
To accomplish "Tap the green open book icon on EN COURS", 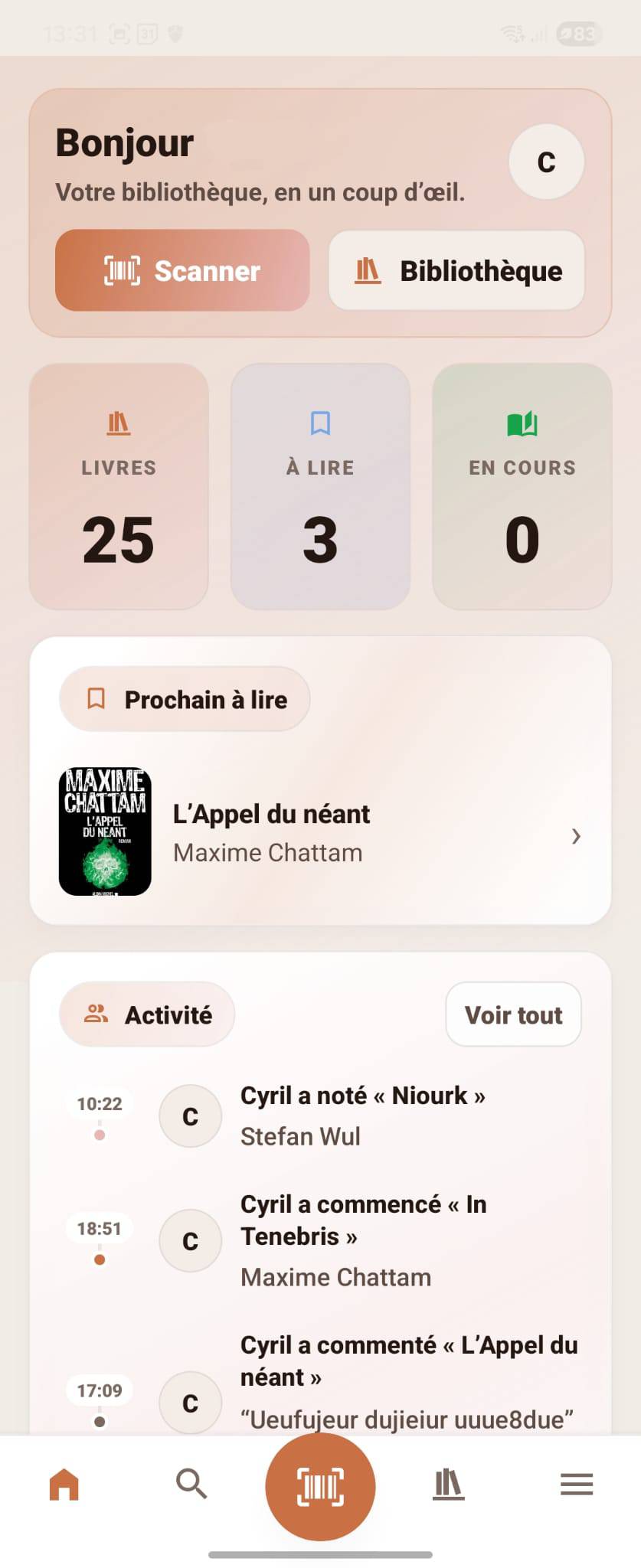I will click(x=522, y=423).
